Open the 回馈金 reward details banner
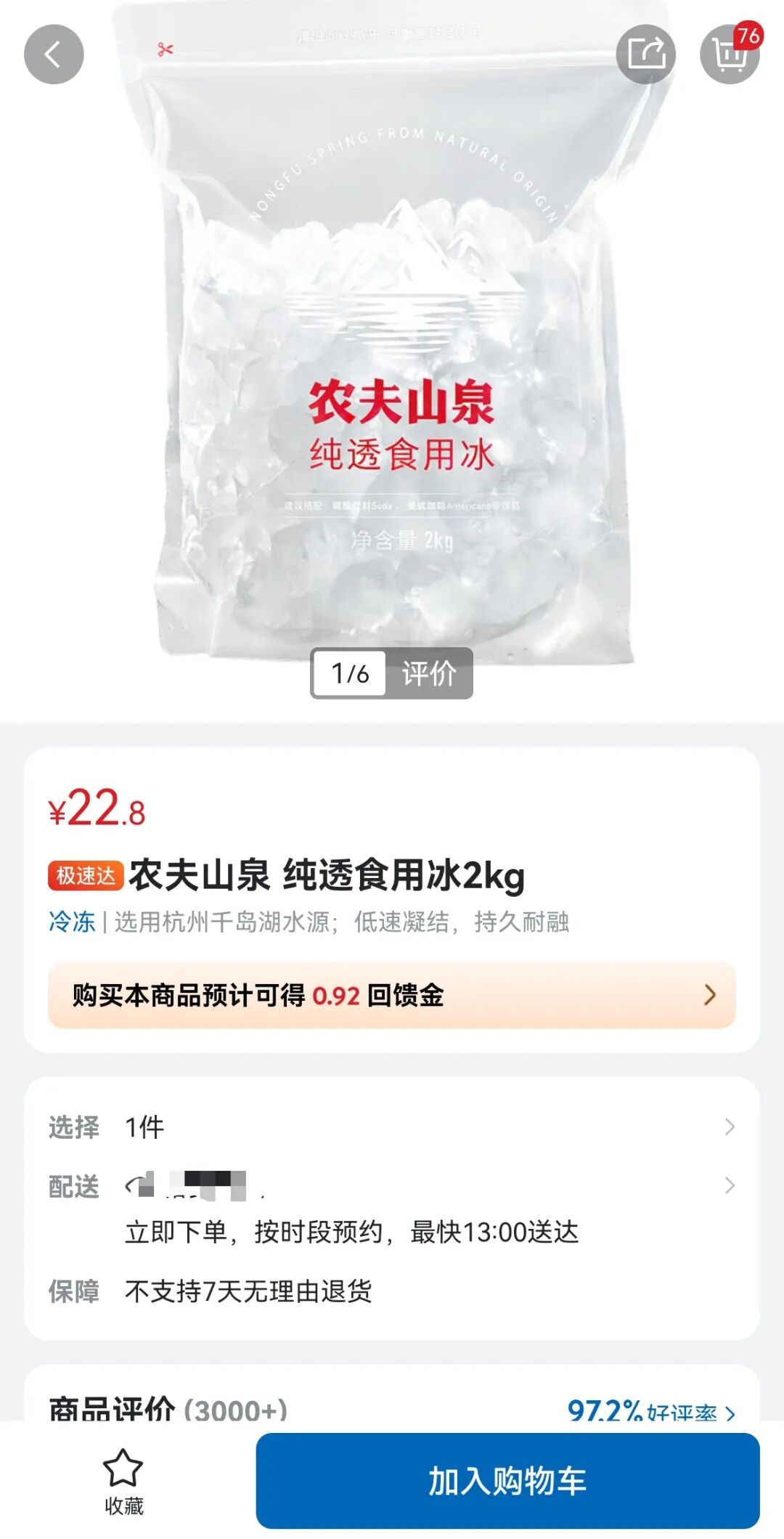 tap(392, 995)
